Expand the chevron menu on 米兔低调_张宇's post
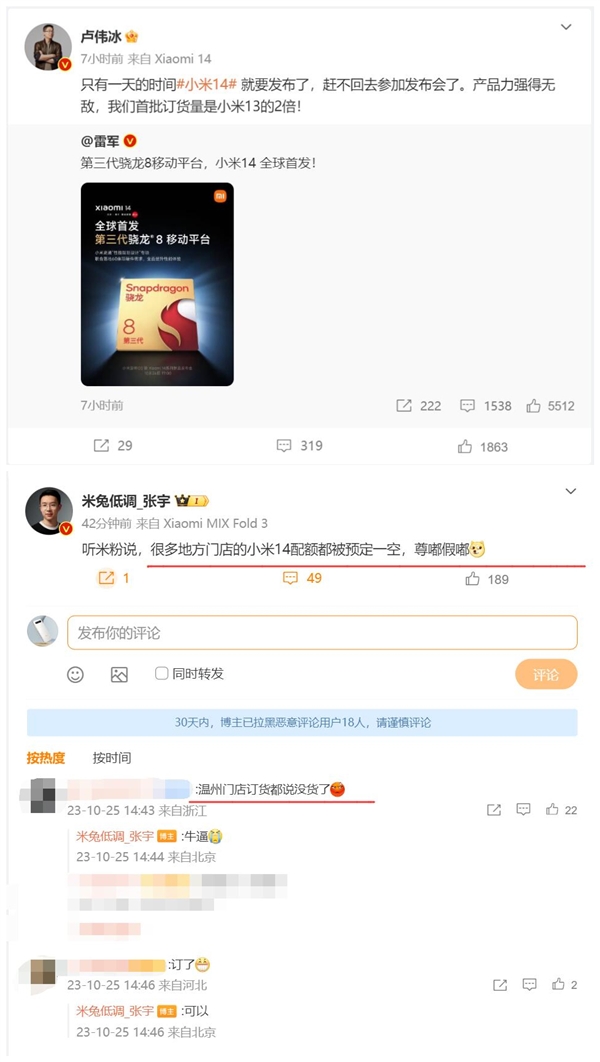 point(571,492)
